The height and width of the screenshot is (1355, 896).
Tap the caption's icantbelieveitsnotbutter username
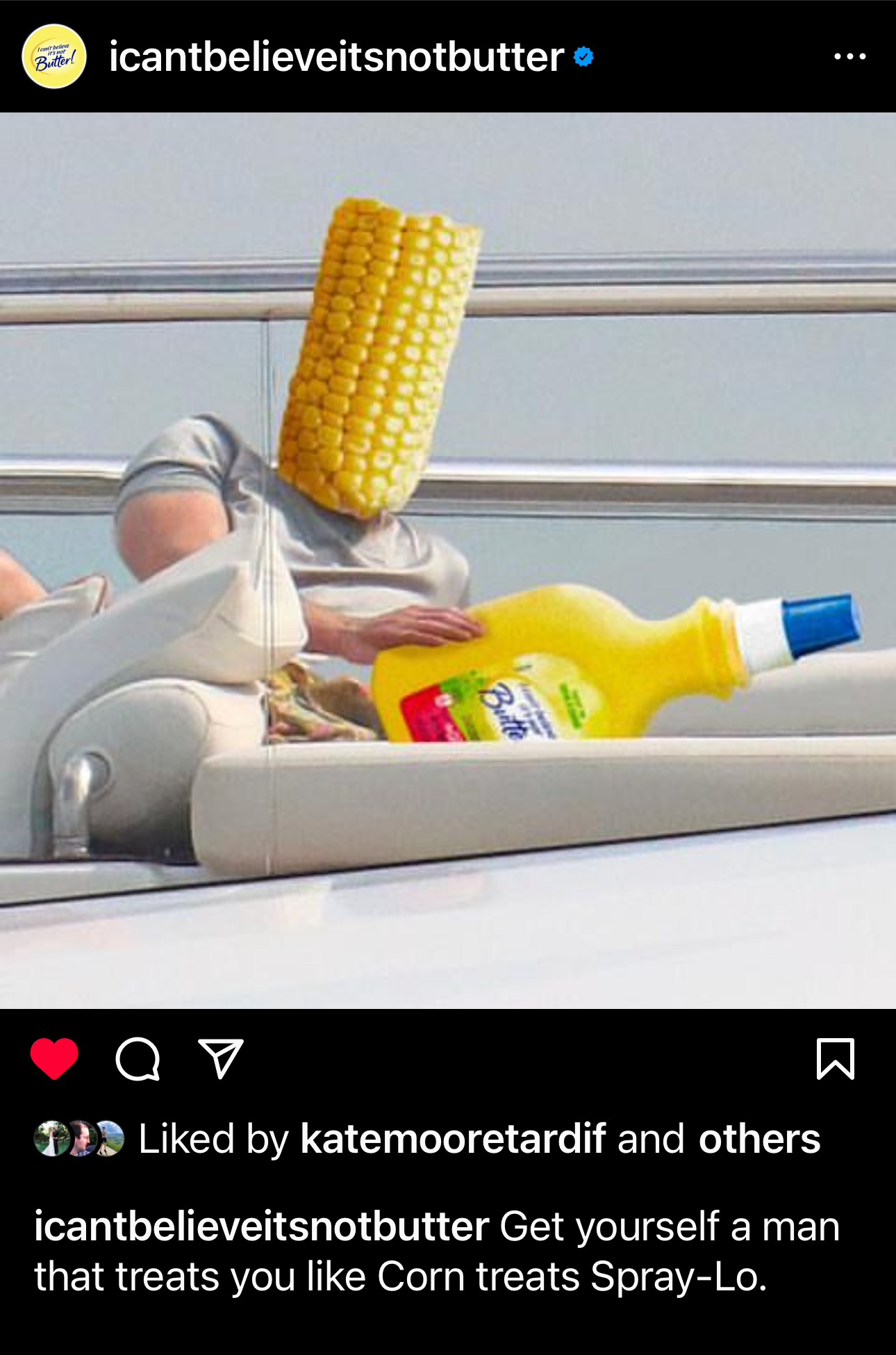pyautogui.click(x=262, y=1226)
